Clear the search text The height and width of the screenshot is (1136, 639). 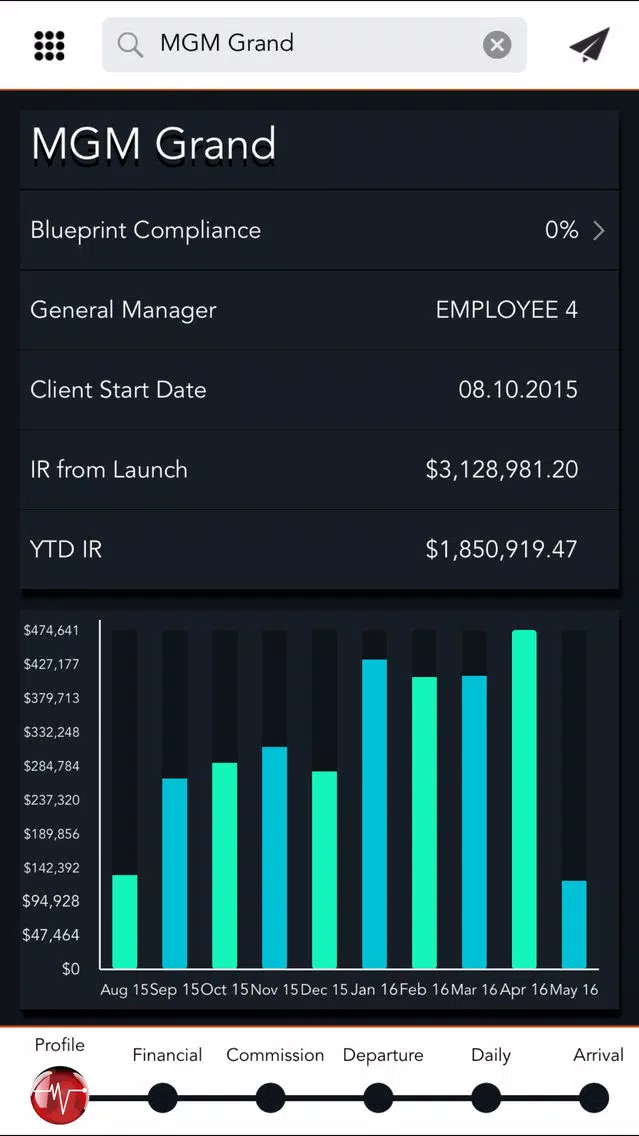point(497,45)
